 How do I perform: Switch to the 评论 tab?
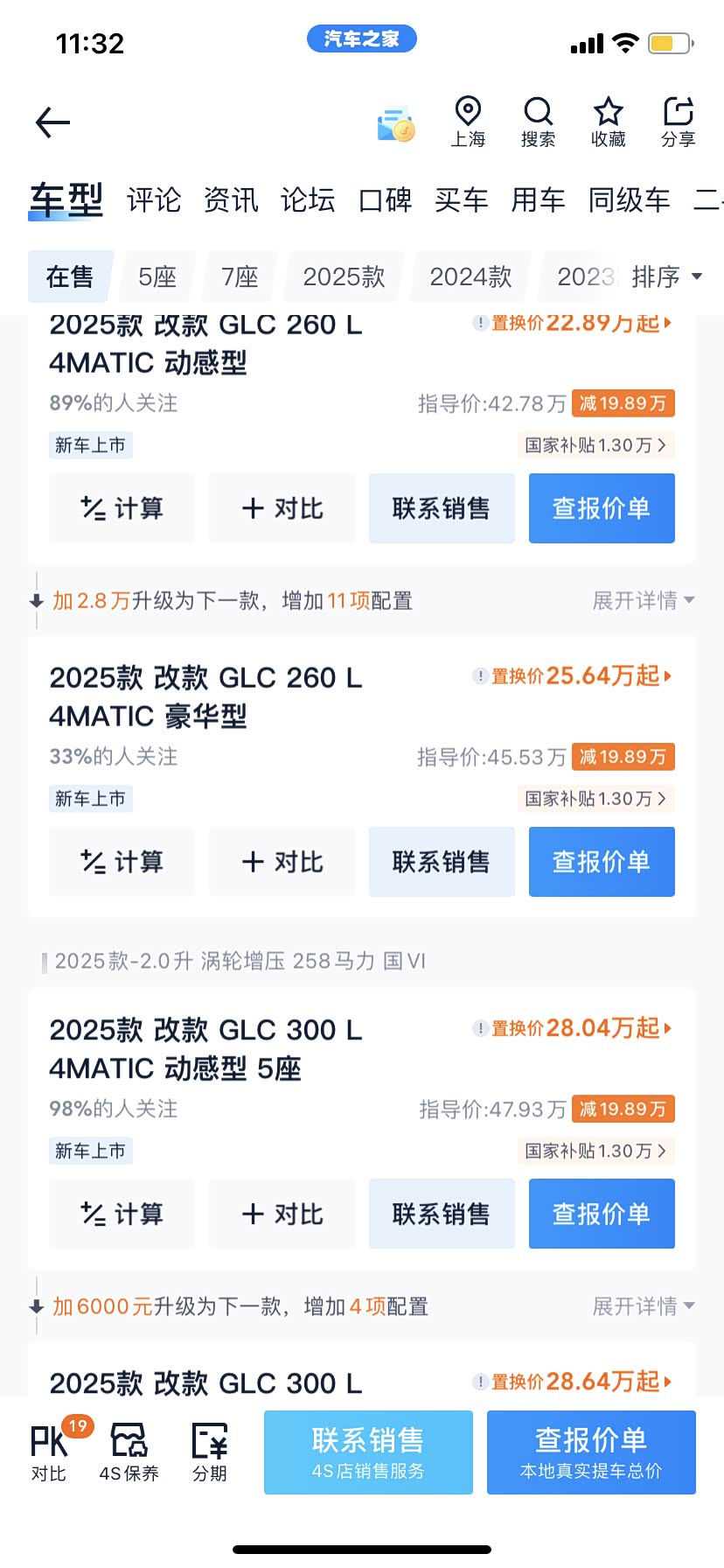(154, 200)
